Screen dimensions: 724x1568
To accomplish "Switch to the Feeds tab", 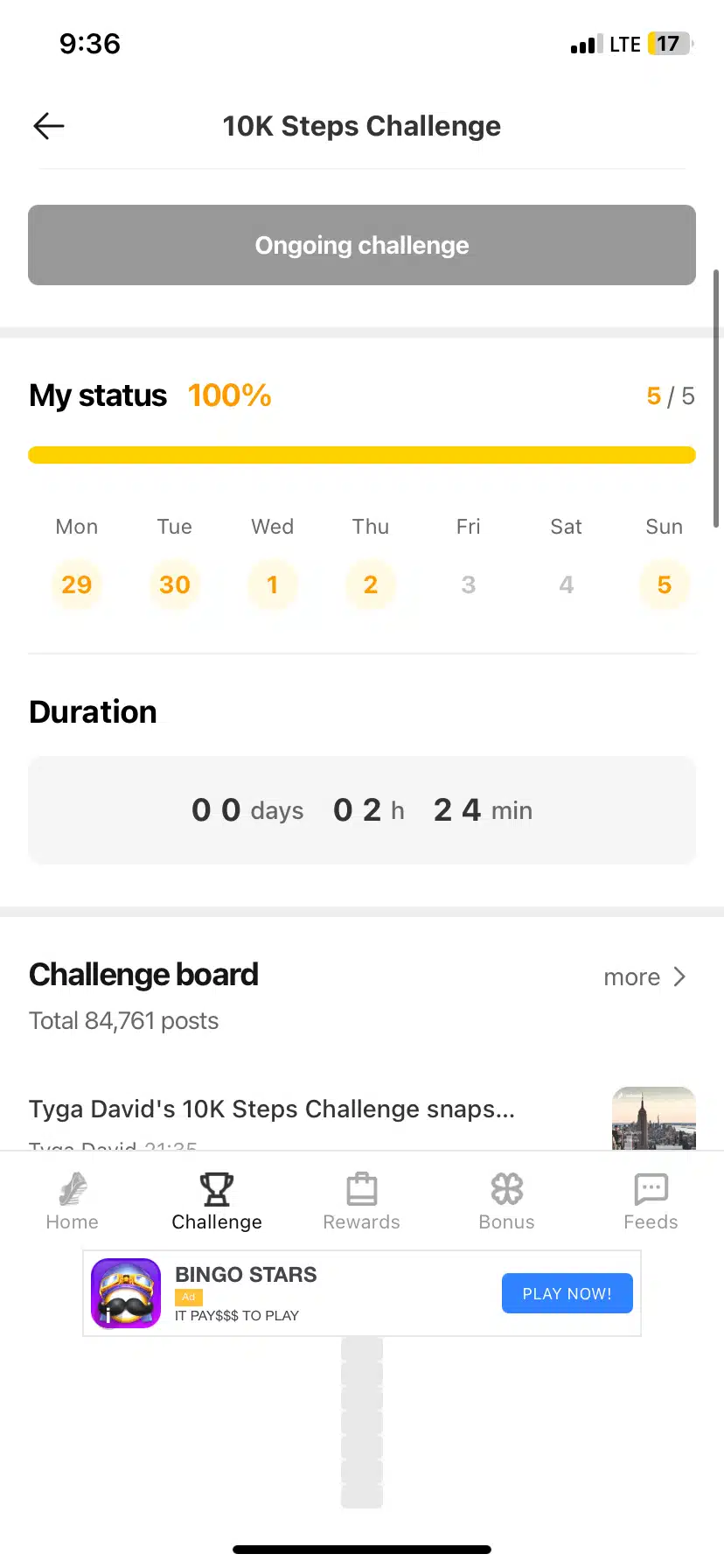I will click(x=651, y=1201).
